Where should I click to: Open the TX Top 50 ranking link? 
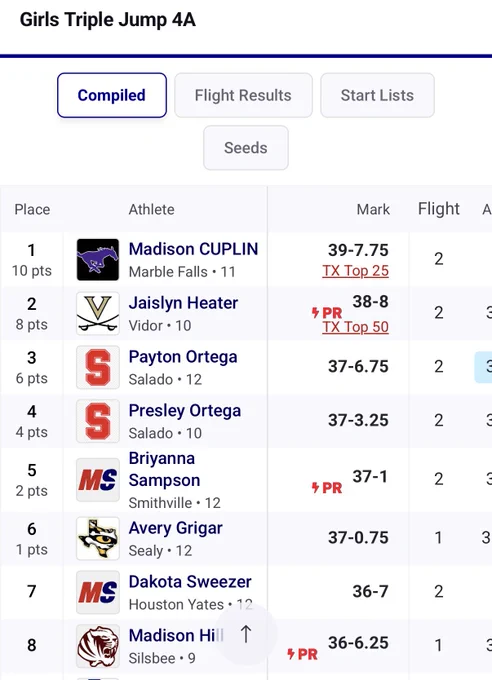tap(355, 327)
